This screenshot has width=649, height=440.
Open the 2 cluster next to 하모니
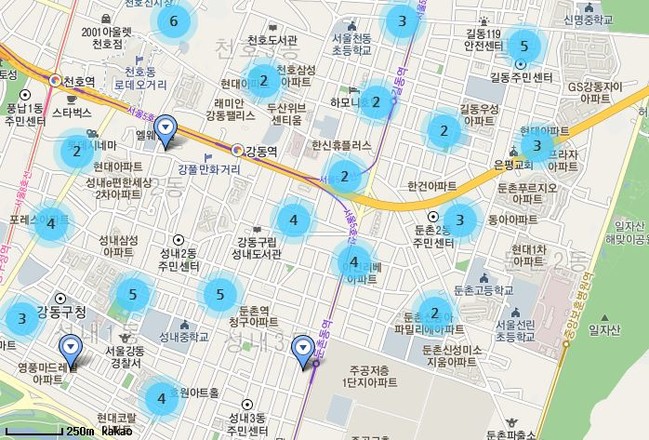(x=376, y=101)
